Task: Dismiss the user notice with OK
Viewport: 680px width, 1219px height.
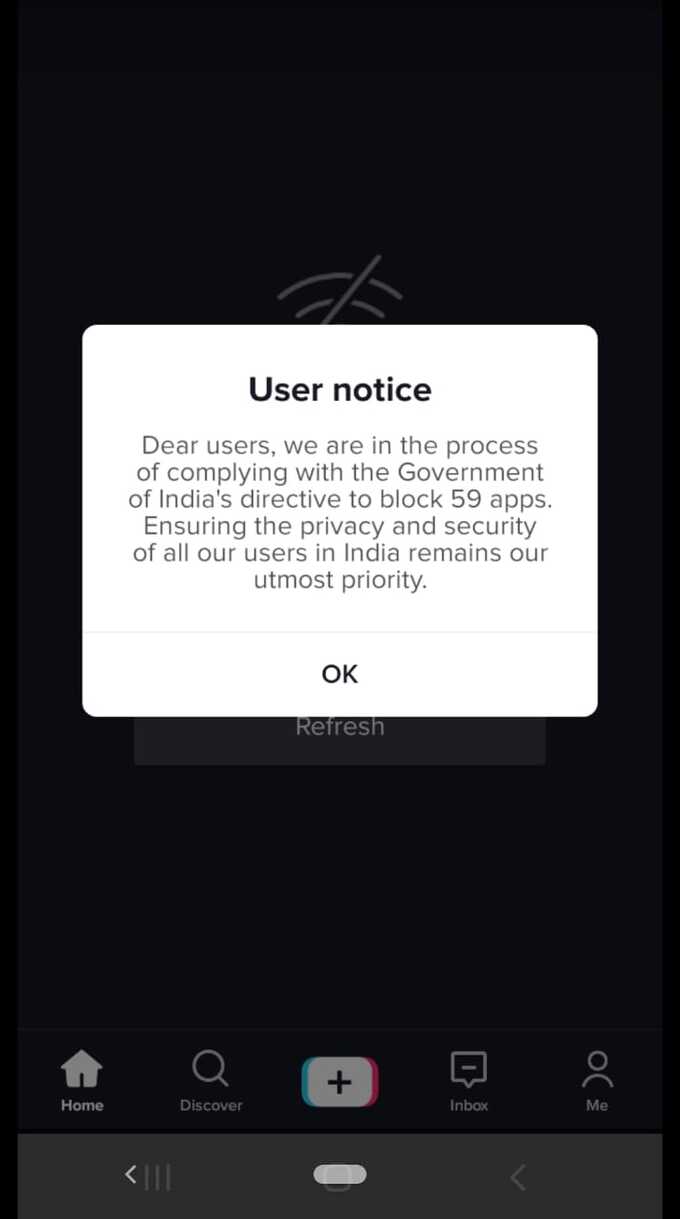Action: click(x=339, y=674)
